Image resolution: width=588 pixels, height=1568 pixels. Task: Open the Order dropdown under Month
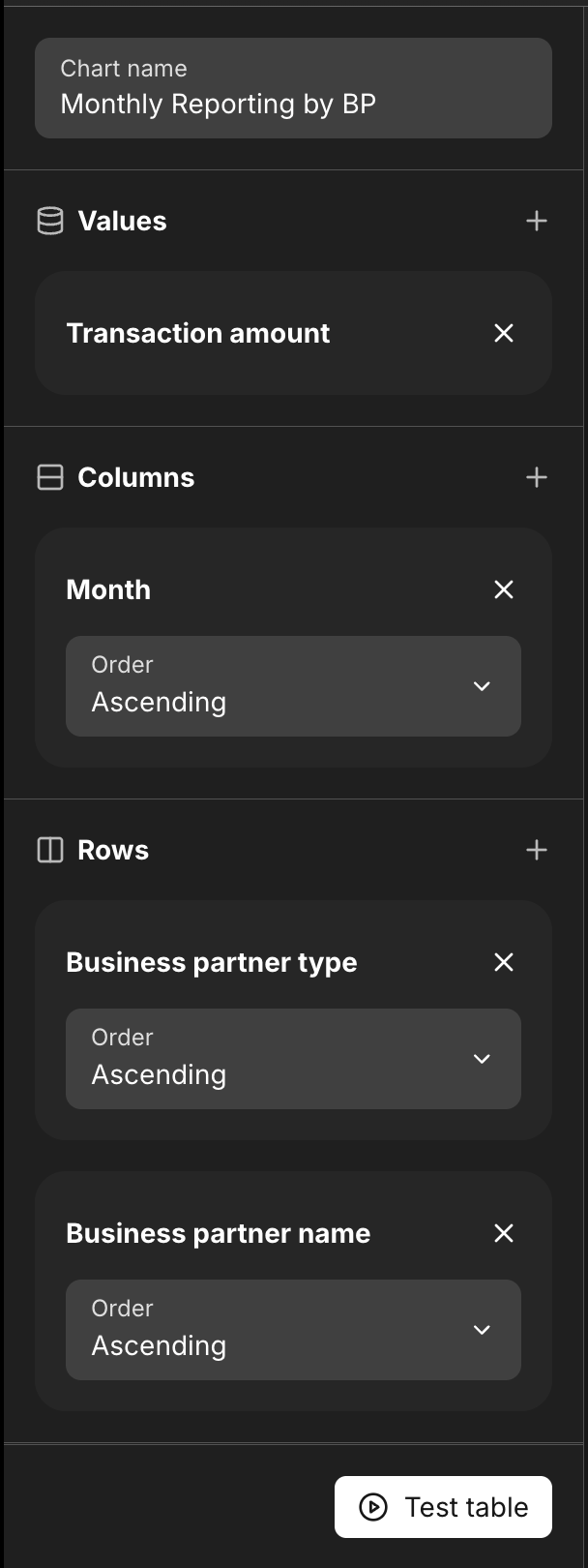[293, 686]
